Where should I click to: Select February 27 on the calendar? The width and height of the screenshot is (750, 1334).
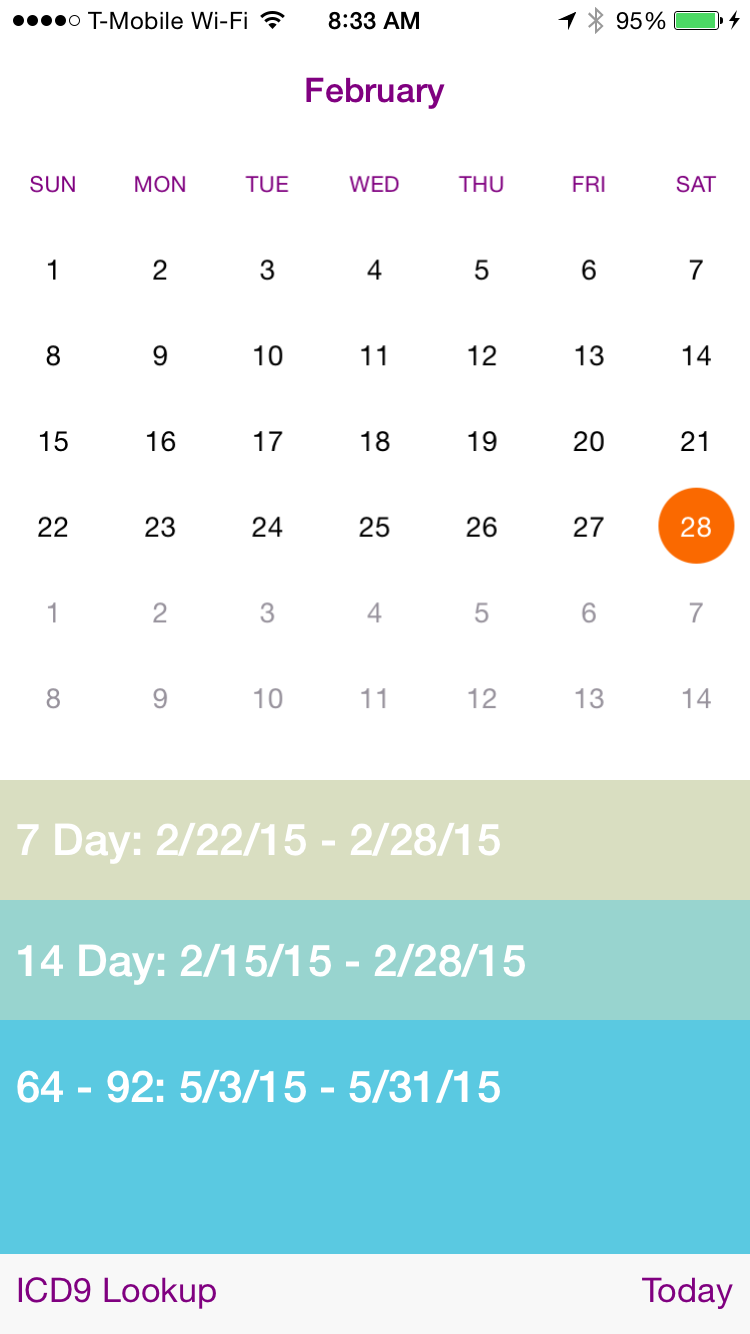point(589,527)
